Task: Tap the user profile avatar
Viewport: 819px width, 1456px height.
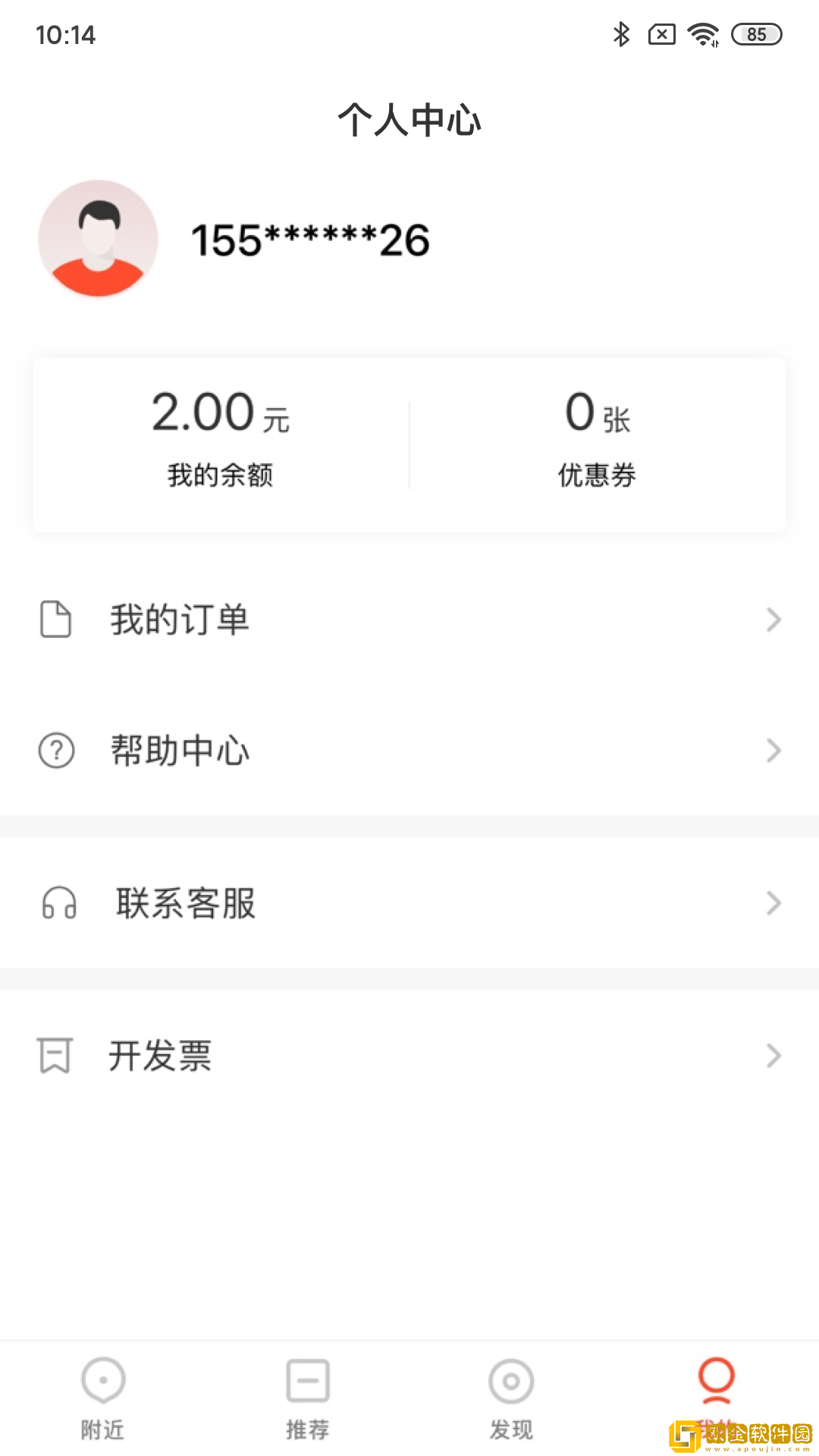Action: click(x=99, y=239)
